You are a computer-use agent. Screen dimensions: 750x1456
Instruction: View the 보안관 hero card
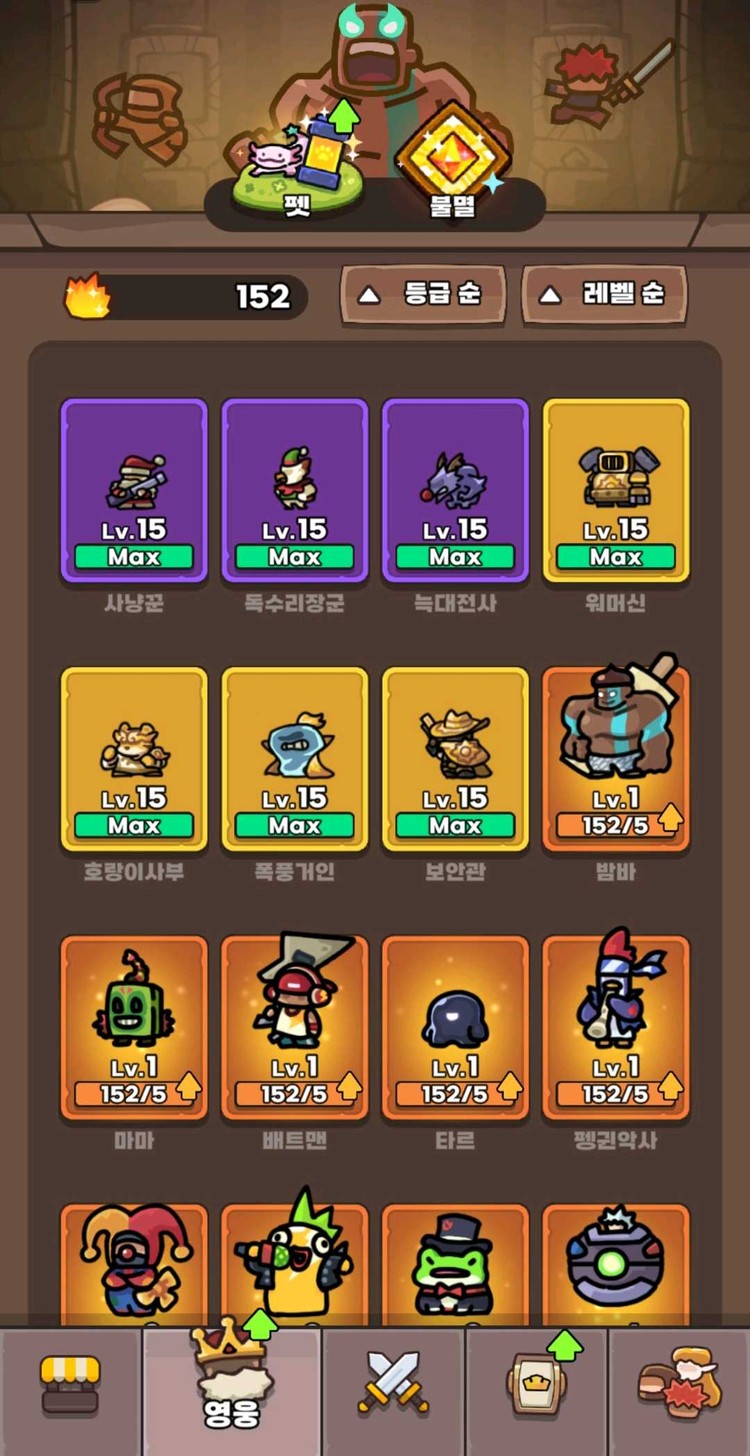tap(456, 759)
